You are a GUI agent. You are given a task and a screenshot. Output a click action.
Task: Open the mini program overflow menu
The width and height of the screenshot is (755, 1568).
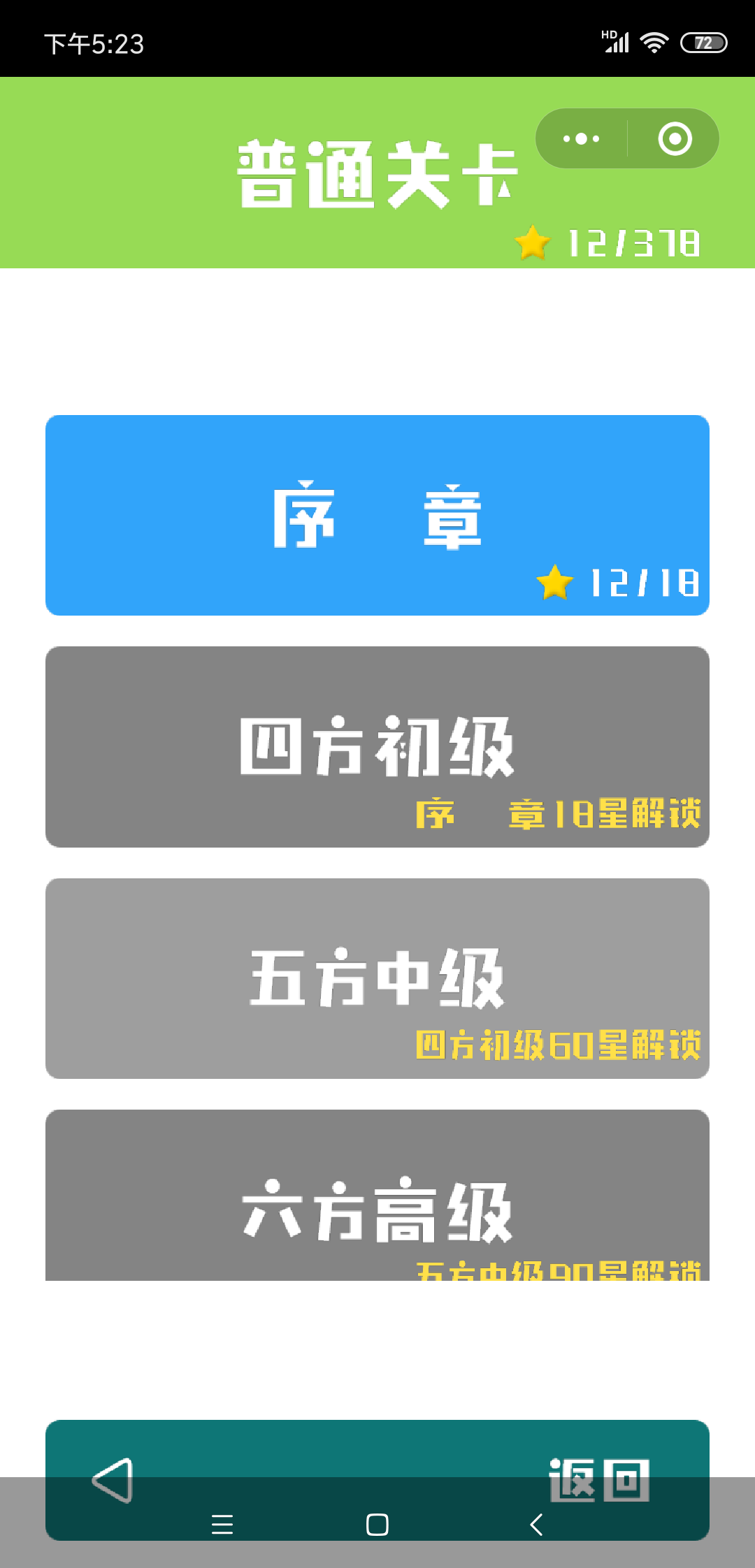(581, 138)
